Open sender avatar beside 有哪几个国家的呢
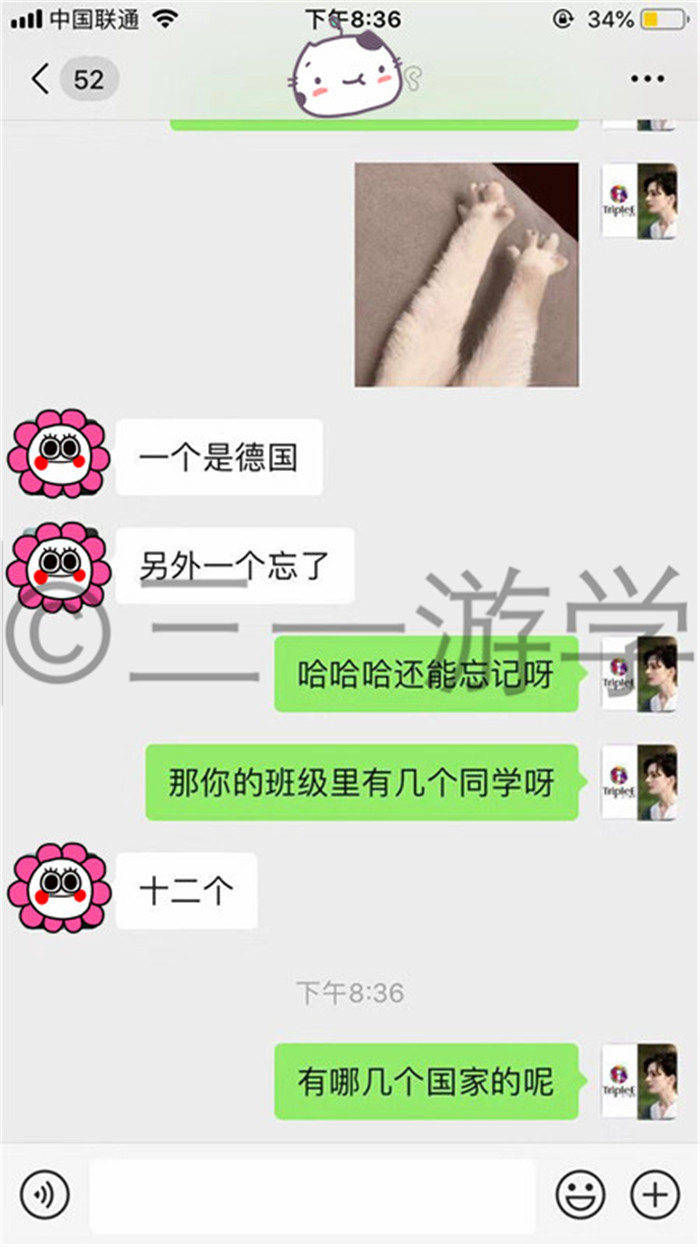The height and width of the screenshot is (1247, 700). point(639,1080)
